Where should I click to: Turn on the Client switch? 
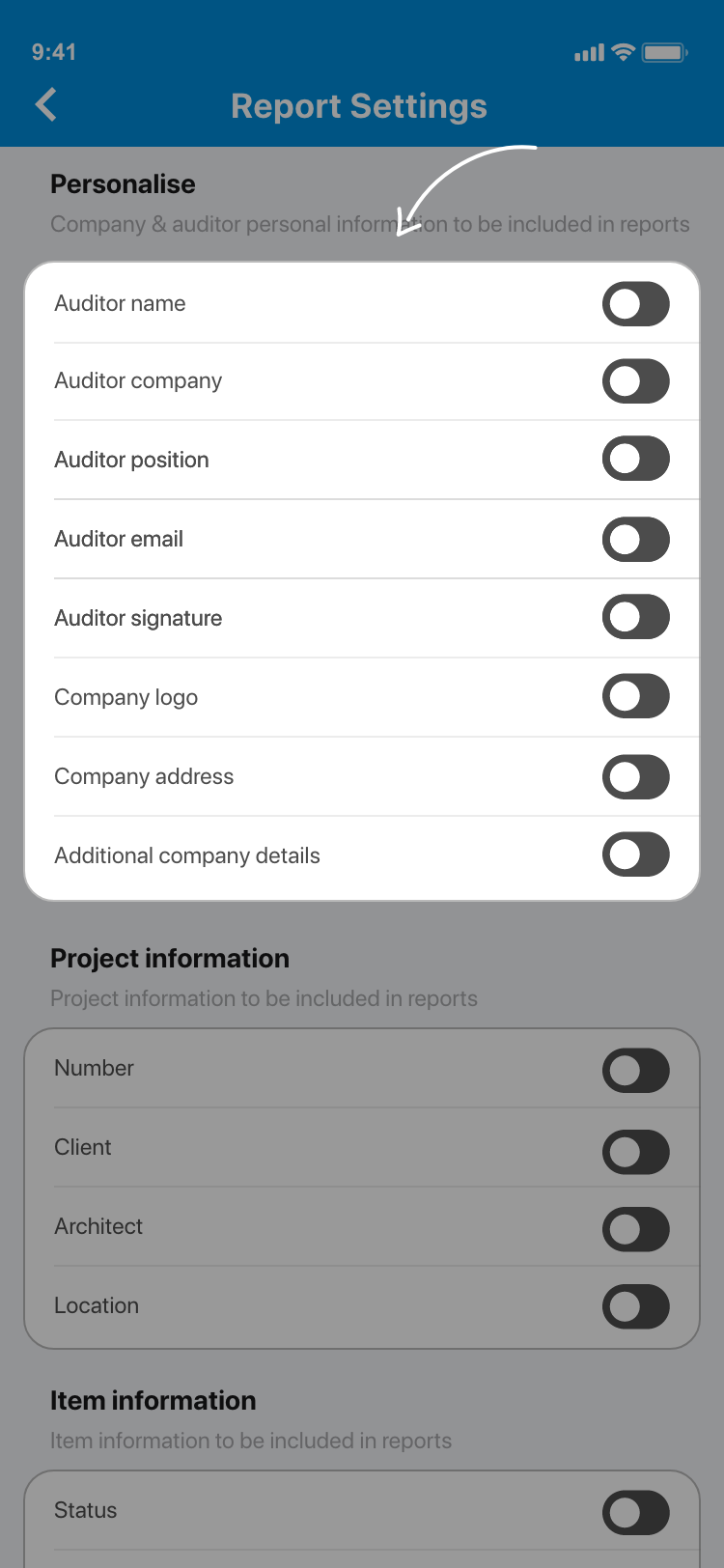tap(635, 1152)
